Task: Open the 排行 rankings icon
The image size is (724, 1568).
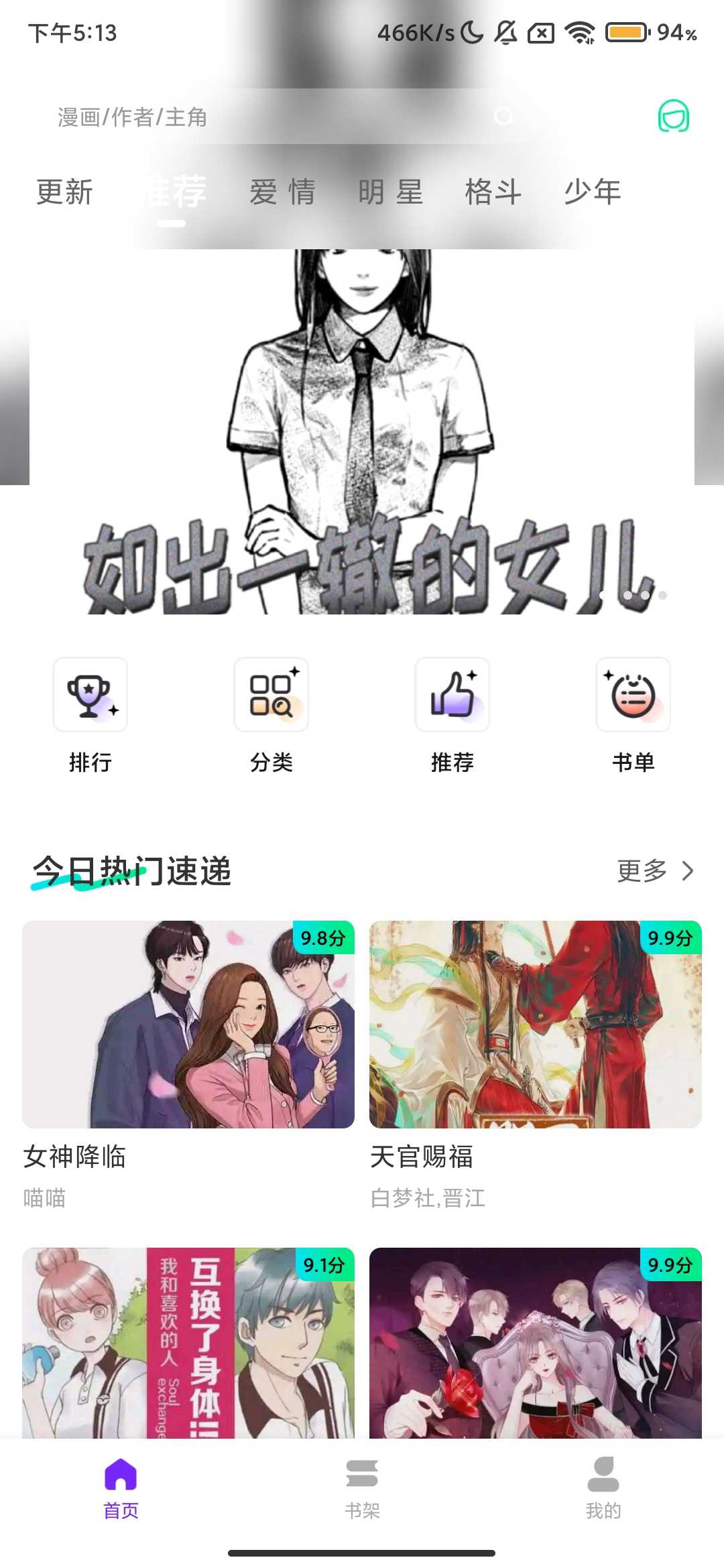Action: pos(90,696)
